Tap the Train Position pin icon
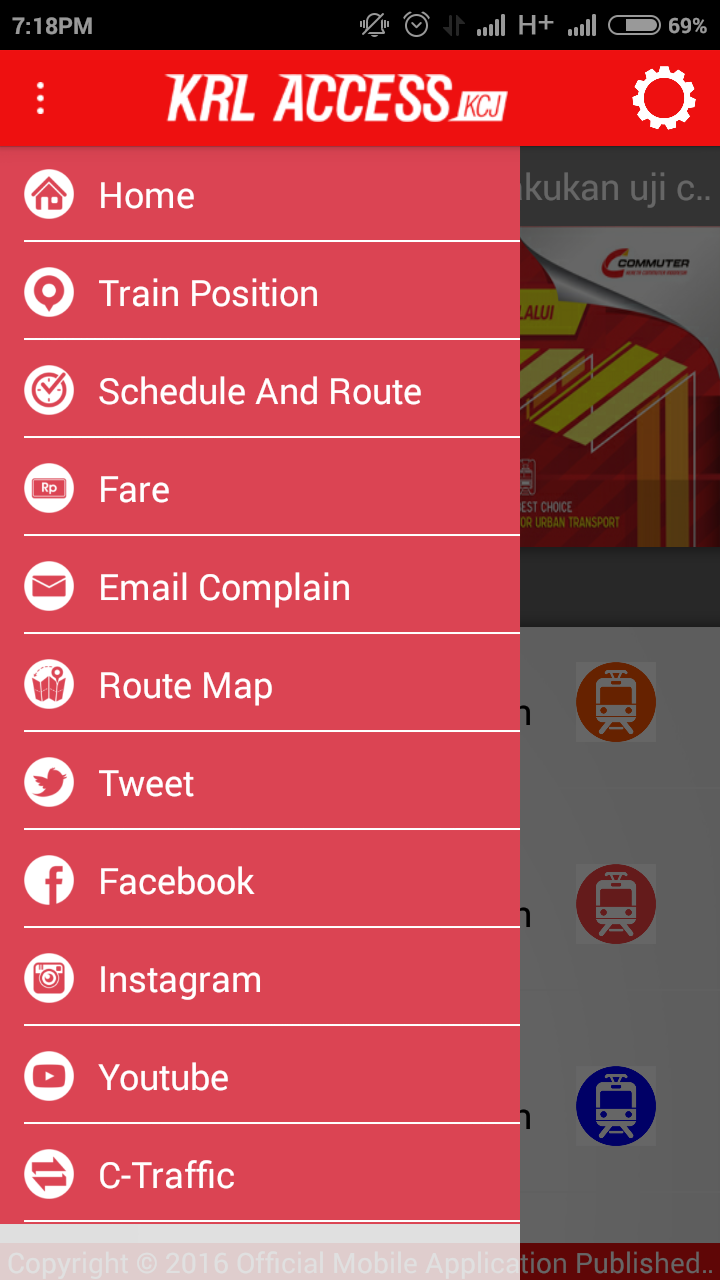 point(49,293)
